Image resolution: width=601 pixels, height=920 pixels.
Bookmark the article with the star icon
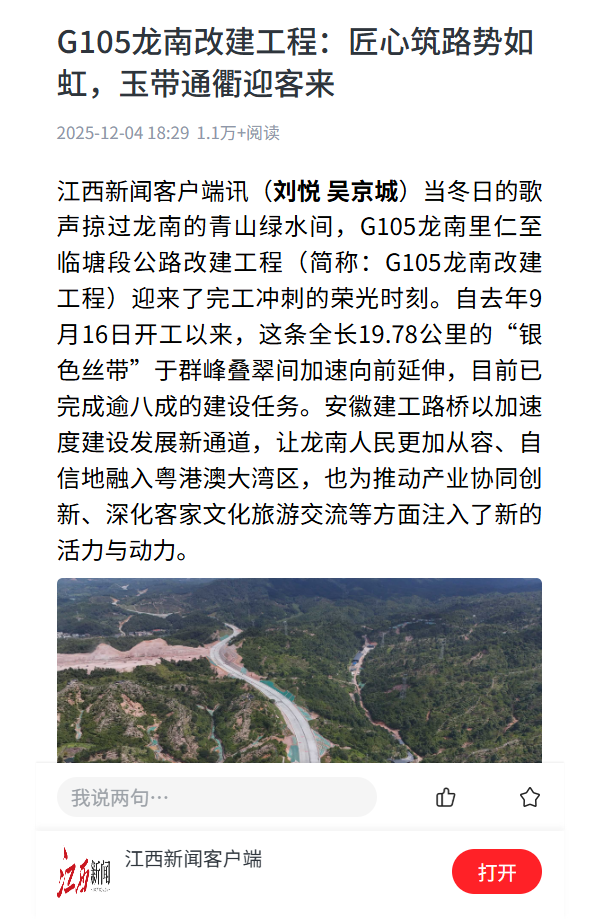530,797
